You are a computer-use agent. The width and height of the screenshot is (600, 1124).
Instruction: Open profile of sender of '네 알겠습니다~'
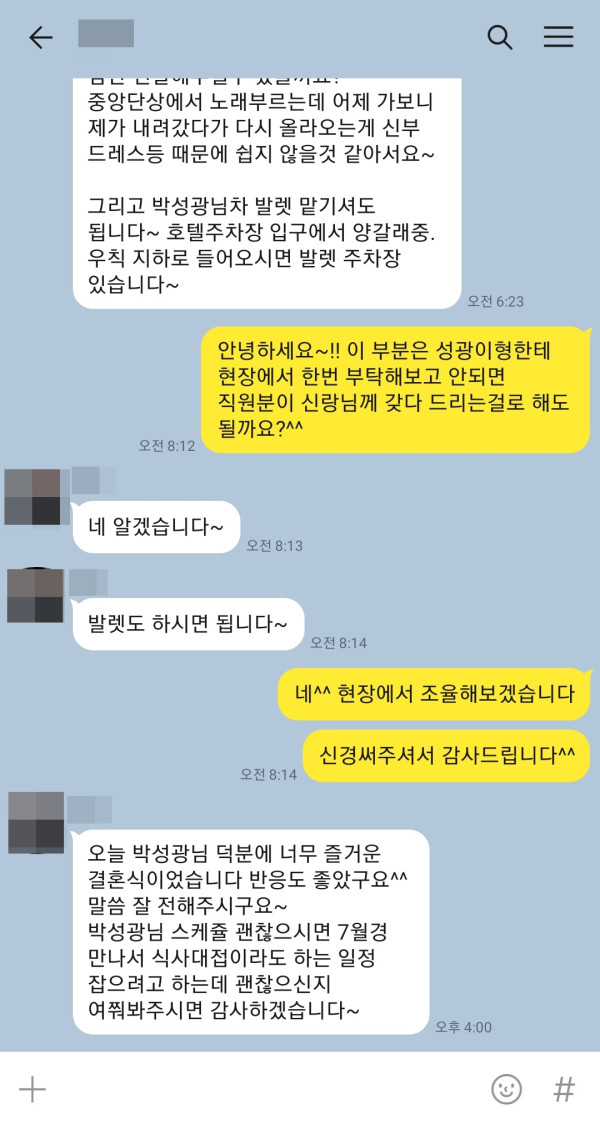(34, 496)
